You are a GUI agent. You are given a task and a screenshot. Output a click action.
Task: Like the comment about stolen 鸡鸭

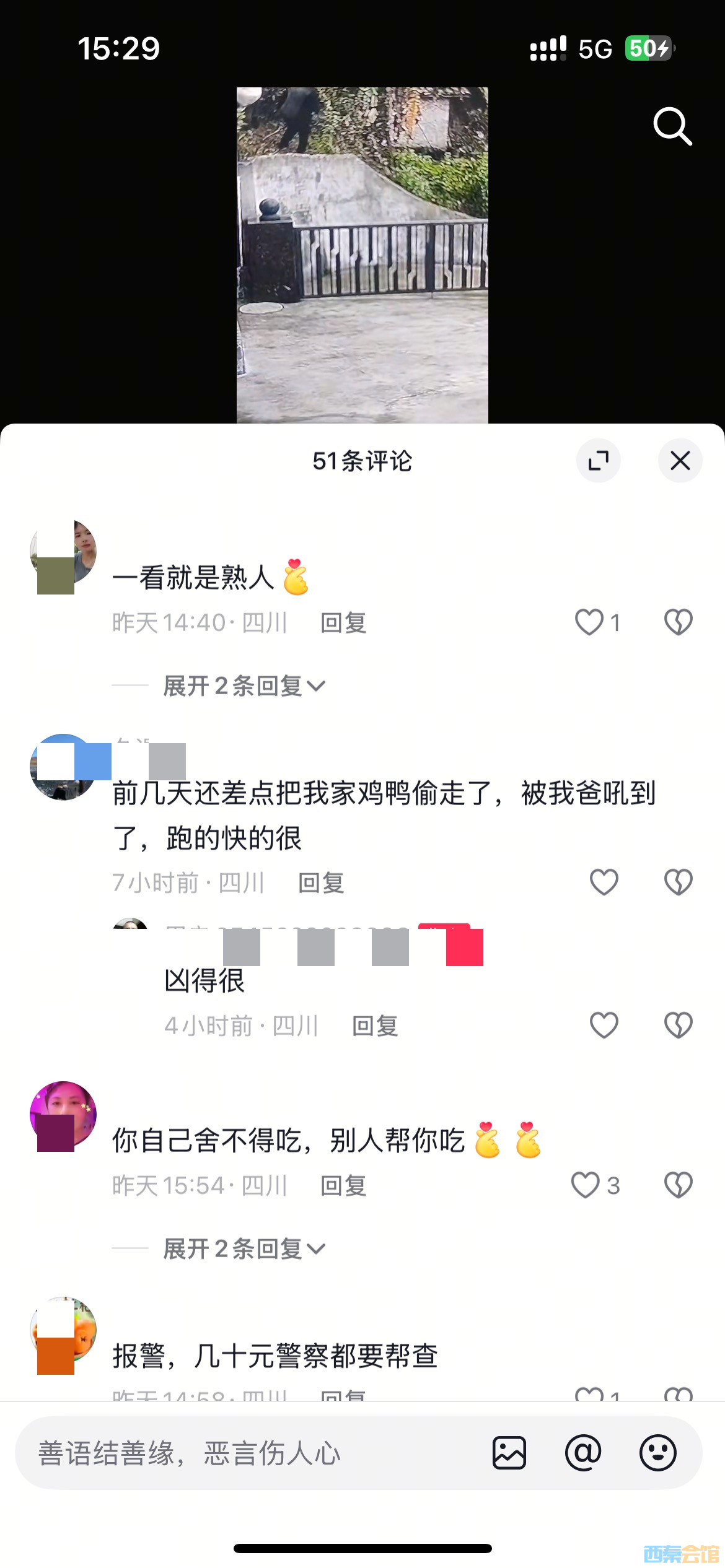[x=604, y=882]
